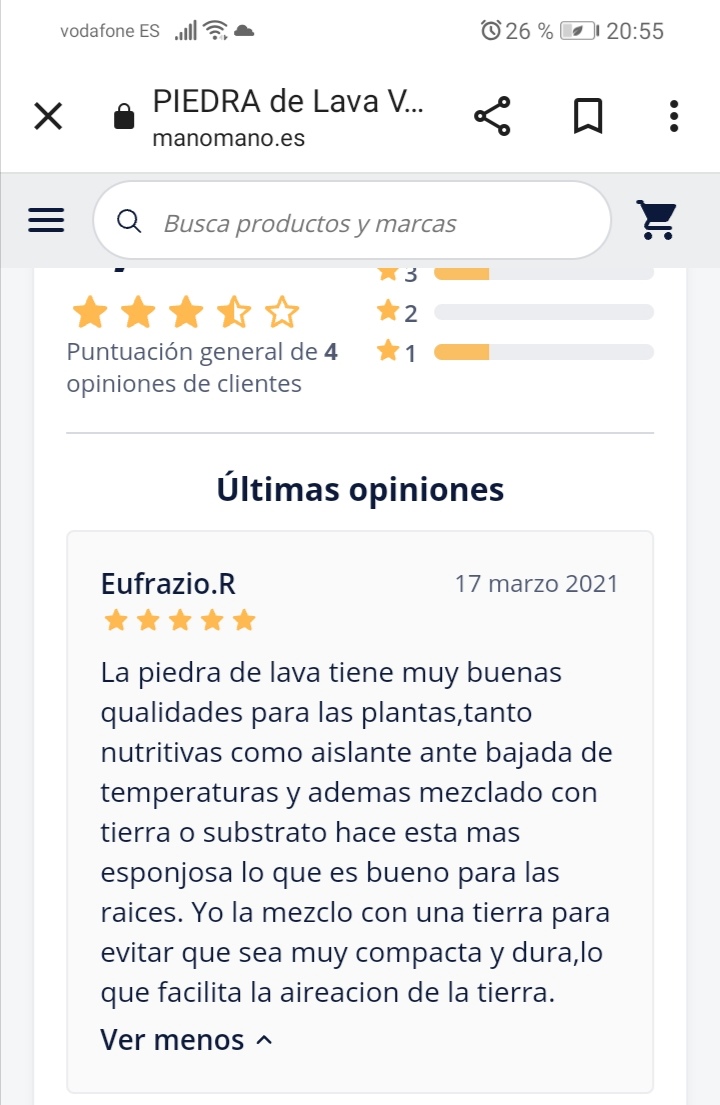This screenshot has height=1105, width=720.
Task: Close the browser tab with X
Action: (x=48, y=117)
